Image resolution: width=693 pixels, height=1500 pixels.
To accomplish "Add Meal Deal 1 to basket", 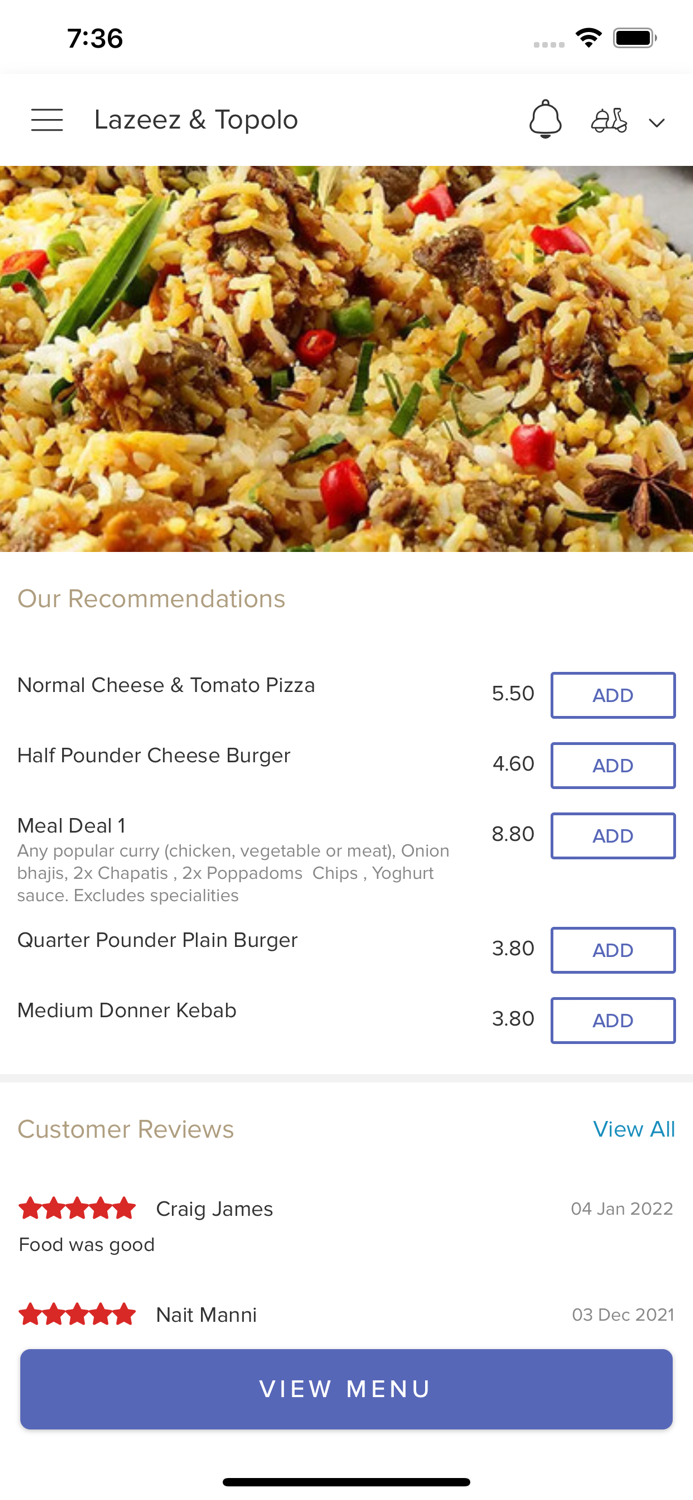I will tap(612, 835).
